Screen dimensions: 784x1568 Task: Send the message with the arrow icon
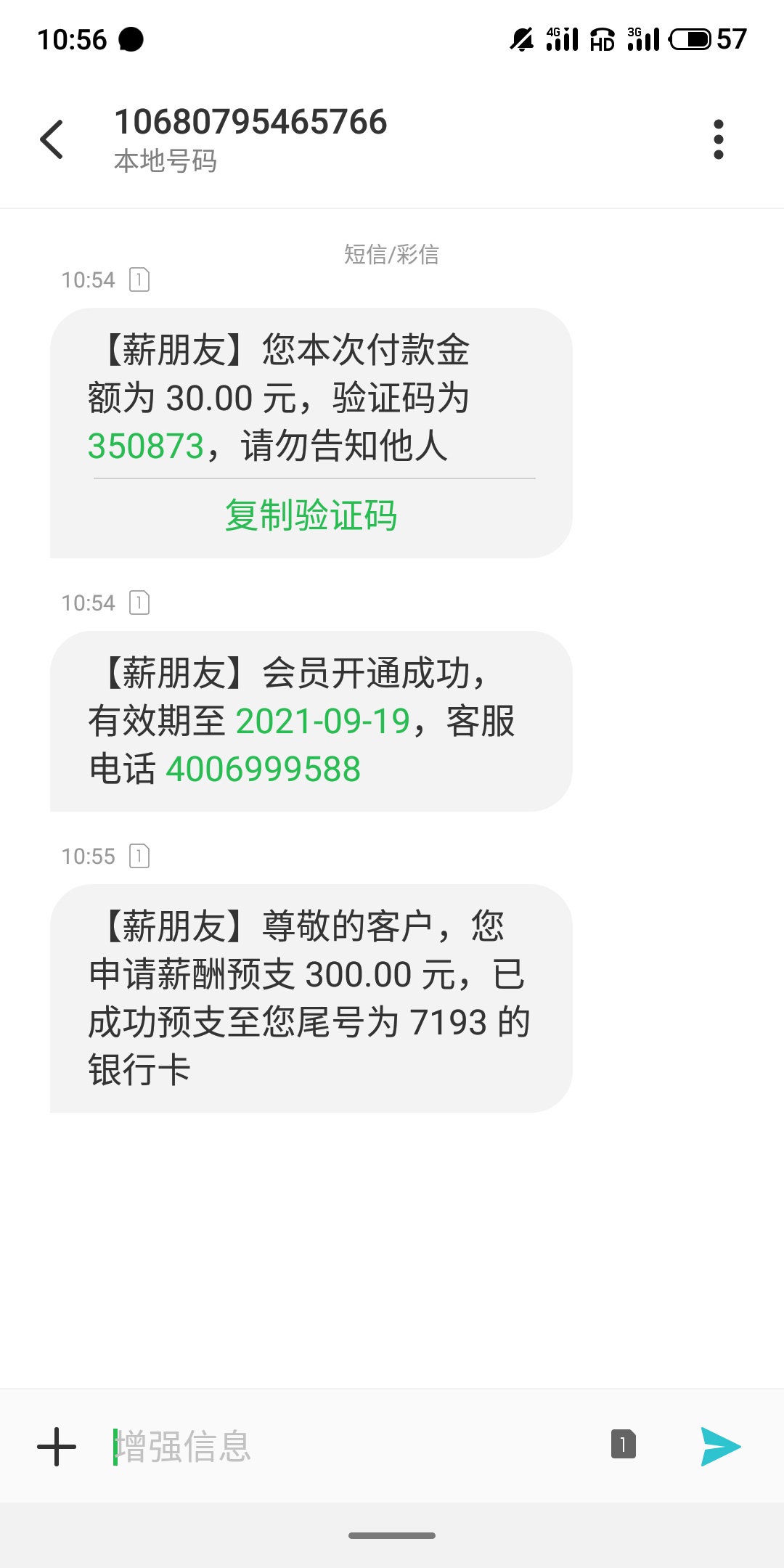pyautogui.click(x=720, y=1447)
